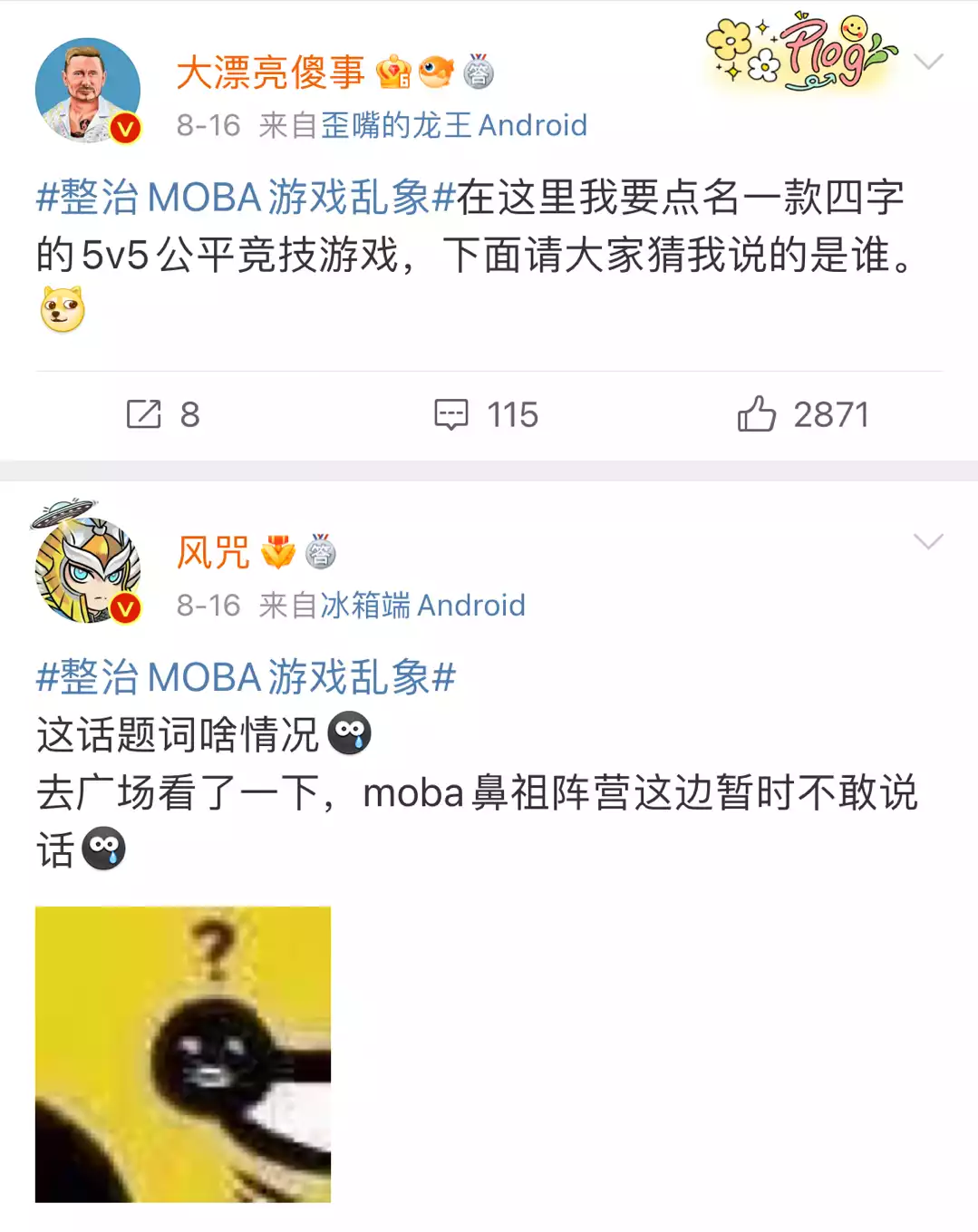Image resolution: width=978 pixels, height=1232 pixels.
Task: Expand the dropdown arrow on 风咒's post
Action: click(x=928, y=542)
